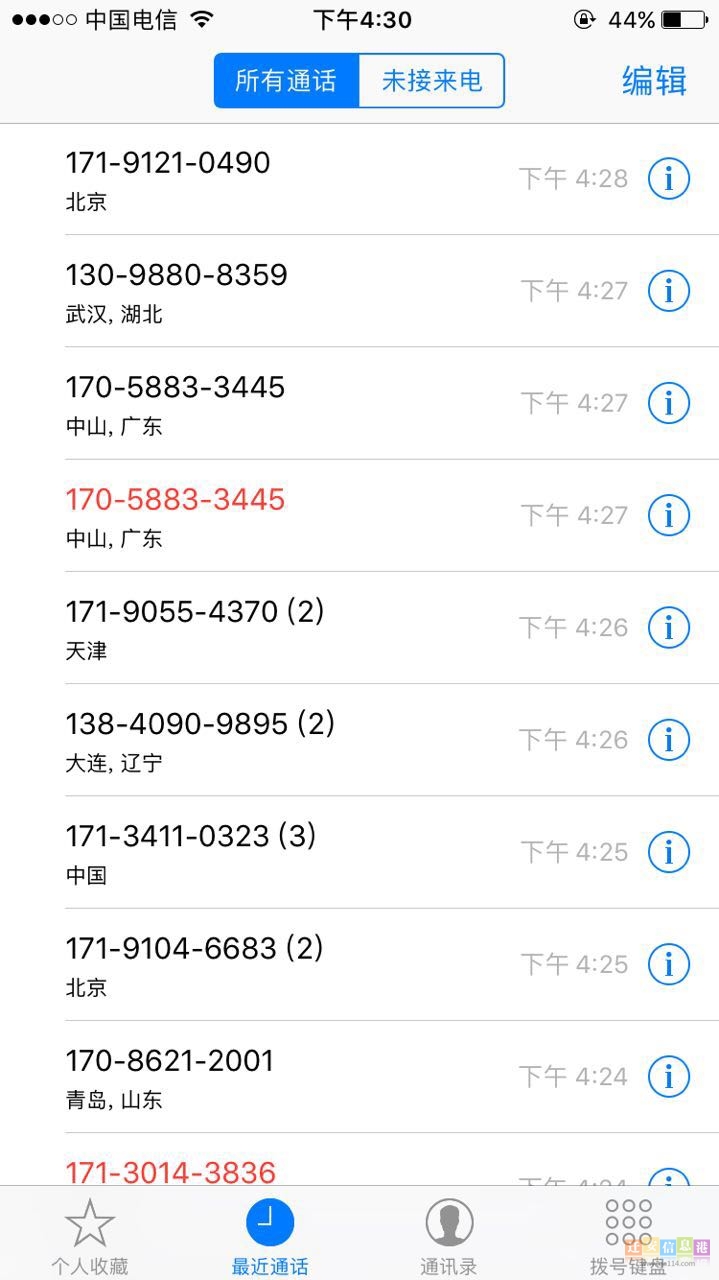Open the 个人收藏 favorites tab

point(90,1235)
